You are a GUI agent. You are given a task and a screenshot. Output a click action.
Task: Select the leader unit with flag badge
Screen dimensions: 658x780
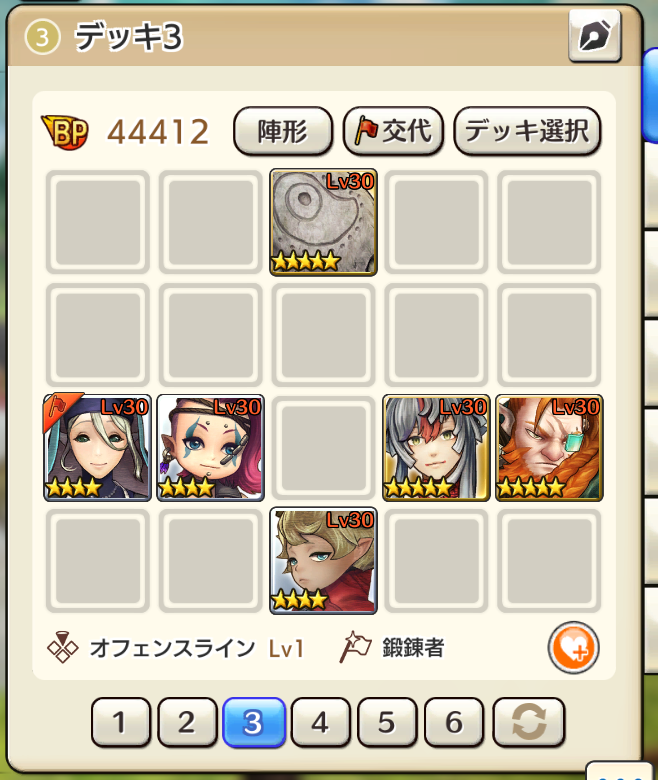coord(97,447)
